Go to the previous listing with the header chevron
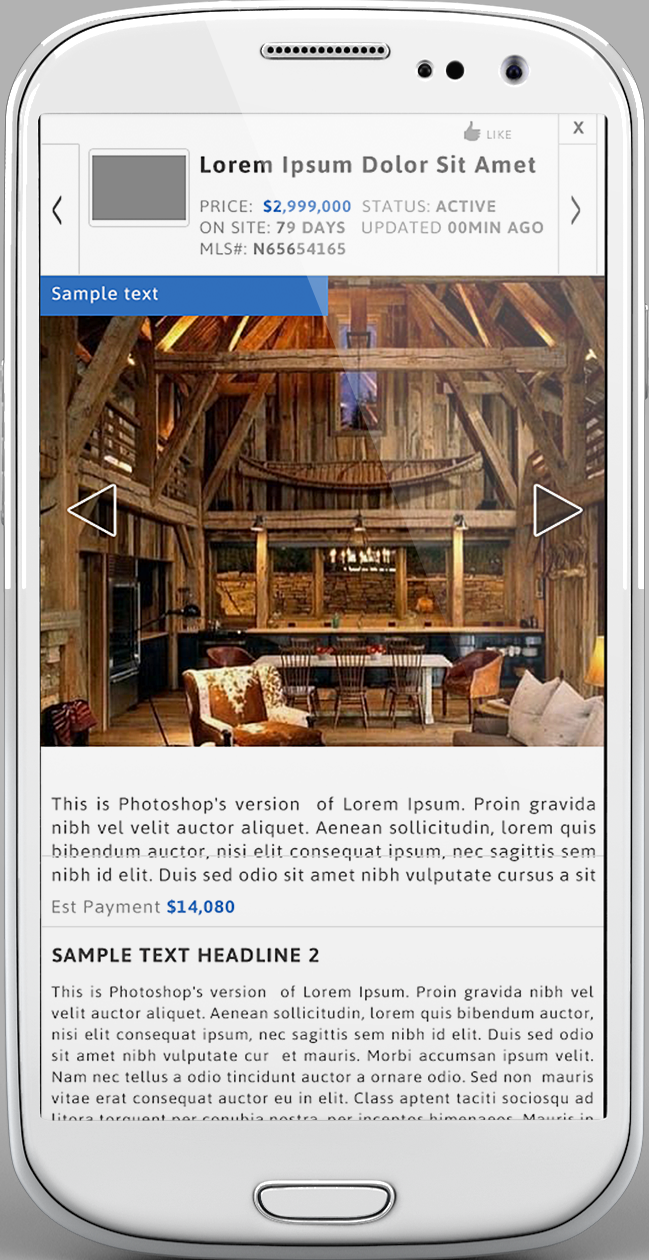 coord(58,210)
